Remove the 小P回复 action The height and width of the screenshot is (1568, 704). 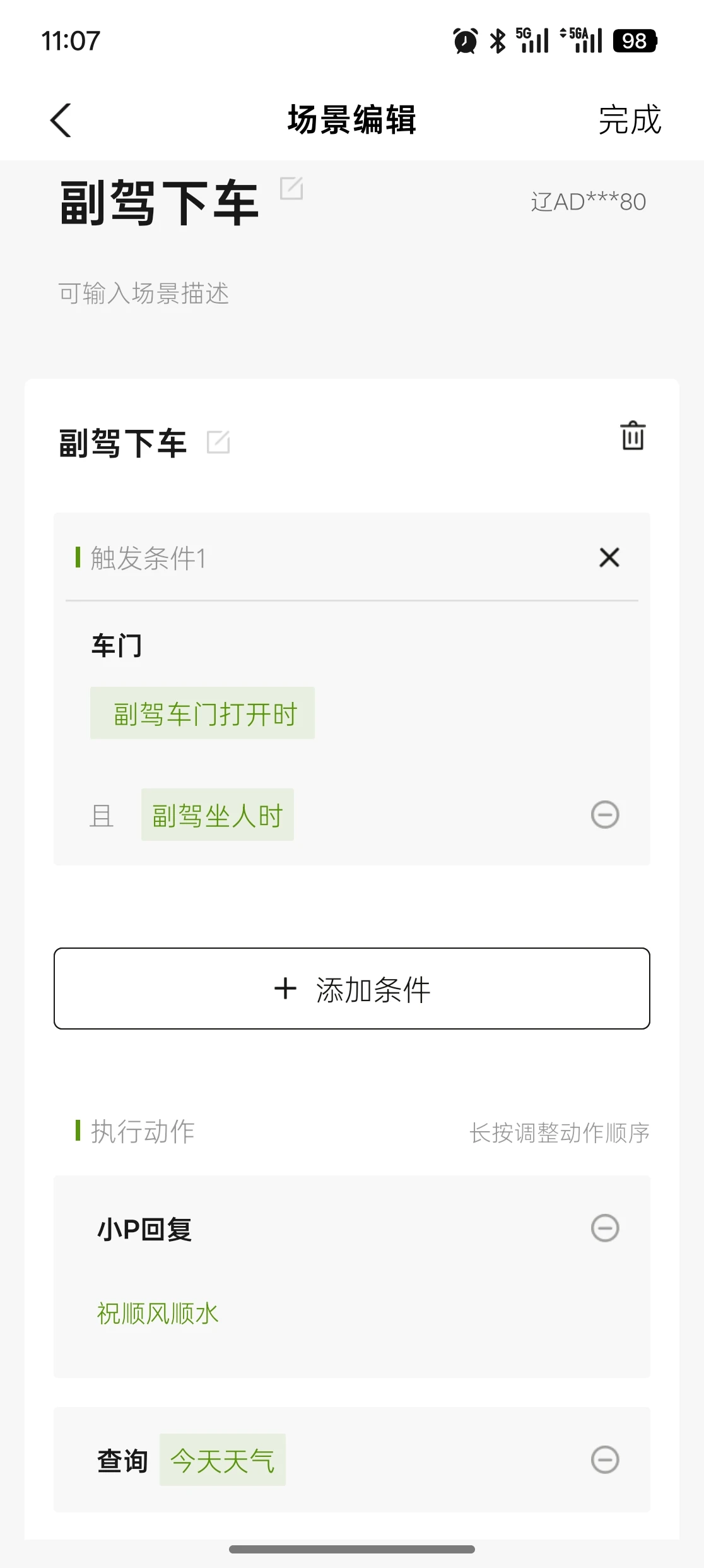605,1228
